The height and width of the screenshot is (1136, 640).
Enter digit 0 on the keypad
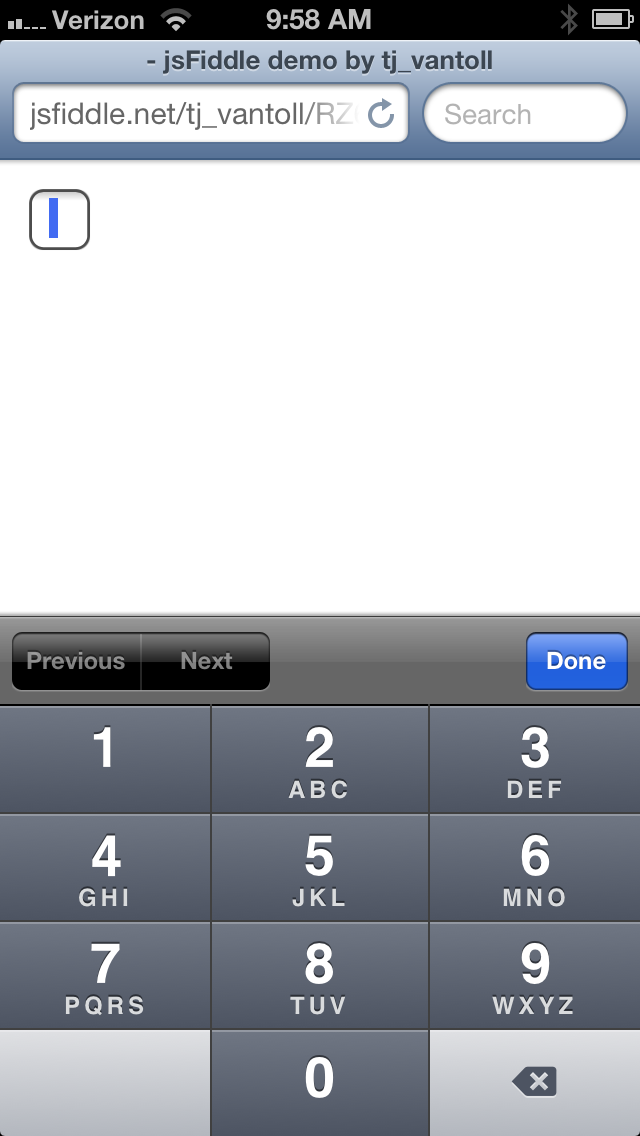320,1083
